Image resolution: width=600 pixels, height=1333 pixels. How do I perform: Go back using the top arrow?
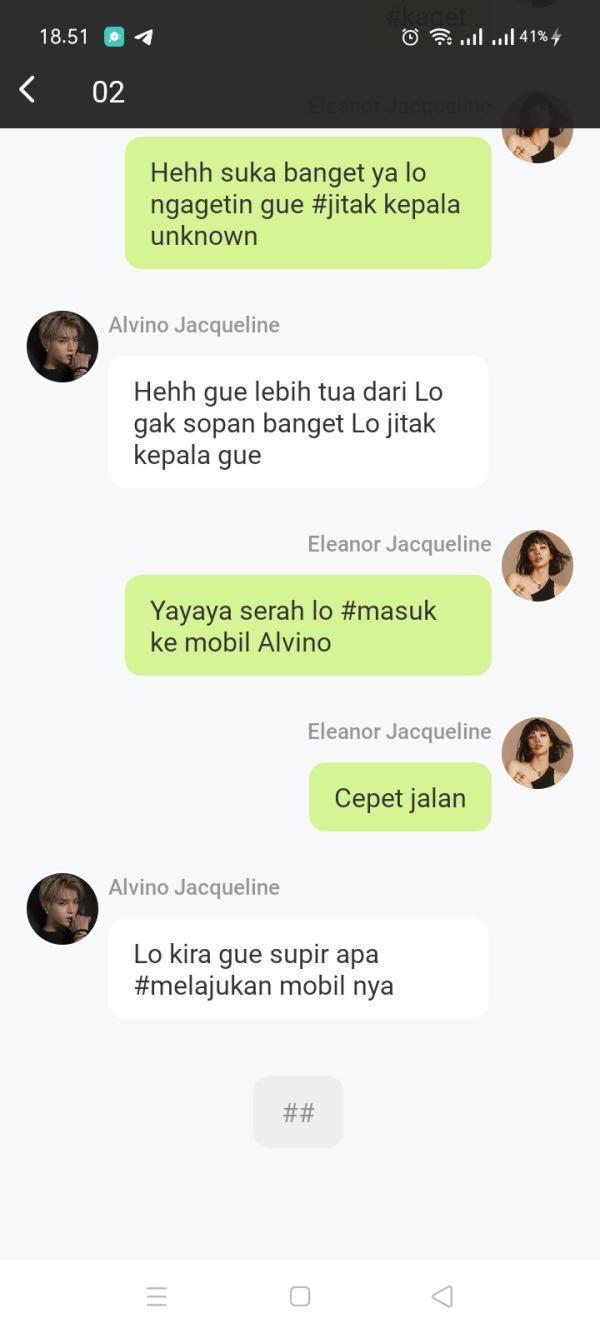coord(27,90)
